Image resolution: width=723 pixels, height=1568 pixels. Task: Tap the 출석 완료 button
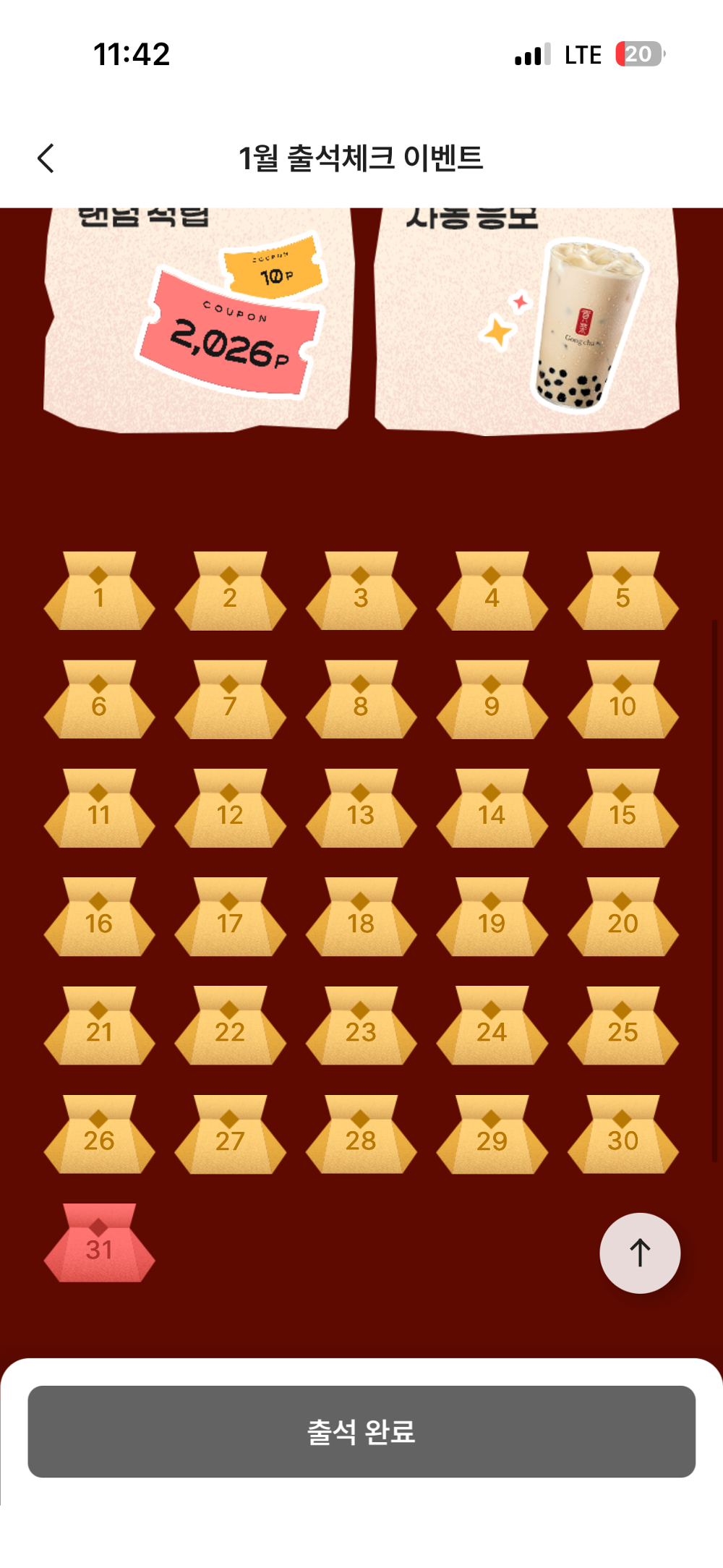tap(361, 1431)
